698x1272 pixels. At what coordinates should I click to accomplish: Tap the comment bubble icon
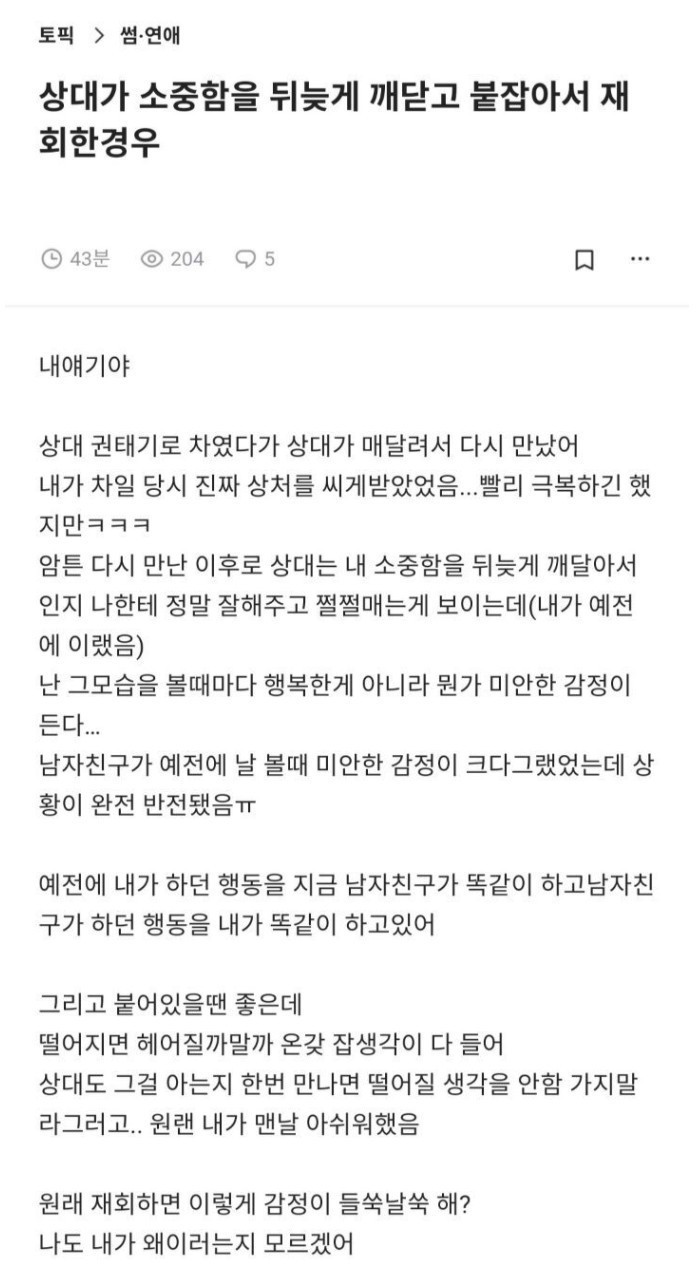point(245,260)
